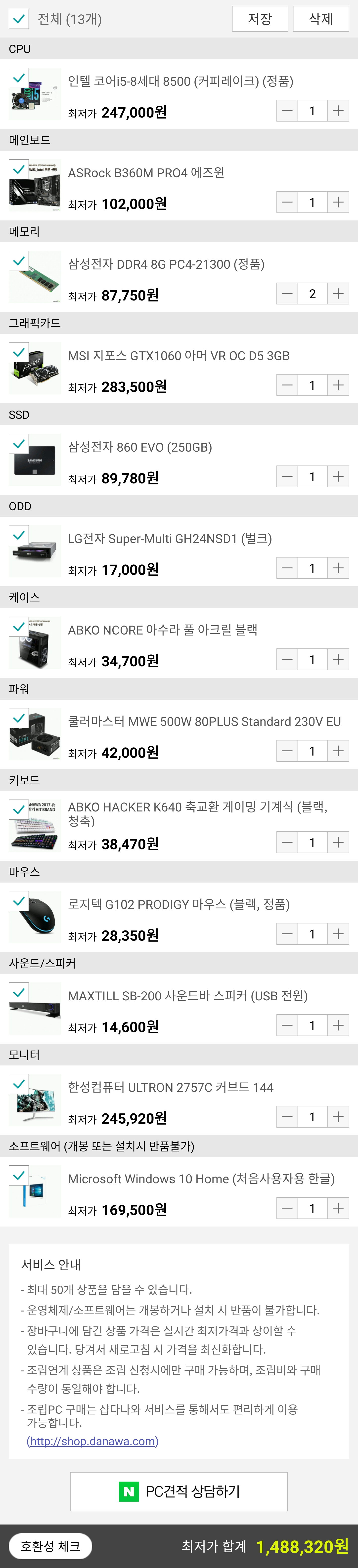Increase quantity of 한성컴퓨터 ULTRON 2757C monitor
Image resolution: width=358 pixels, height=1568 pixels.
pos(339,1117)
